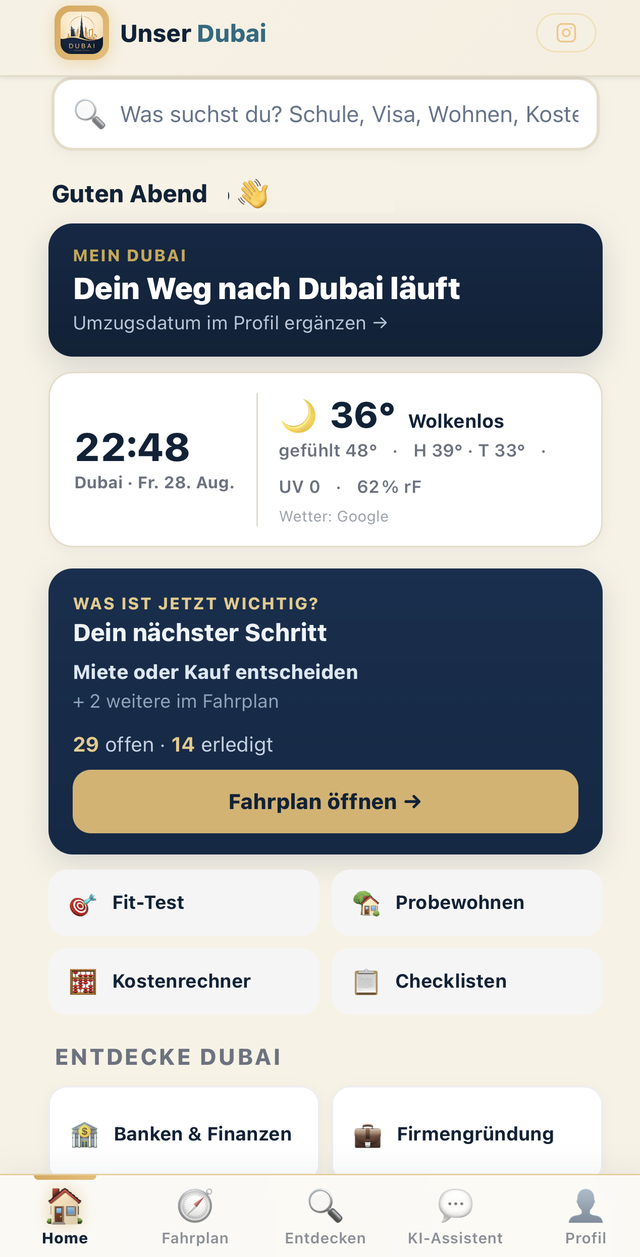This screenshot has height=1257, width=640.
Task: Go to the Entdecken tab
Action: click(325, 1216)
